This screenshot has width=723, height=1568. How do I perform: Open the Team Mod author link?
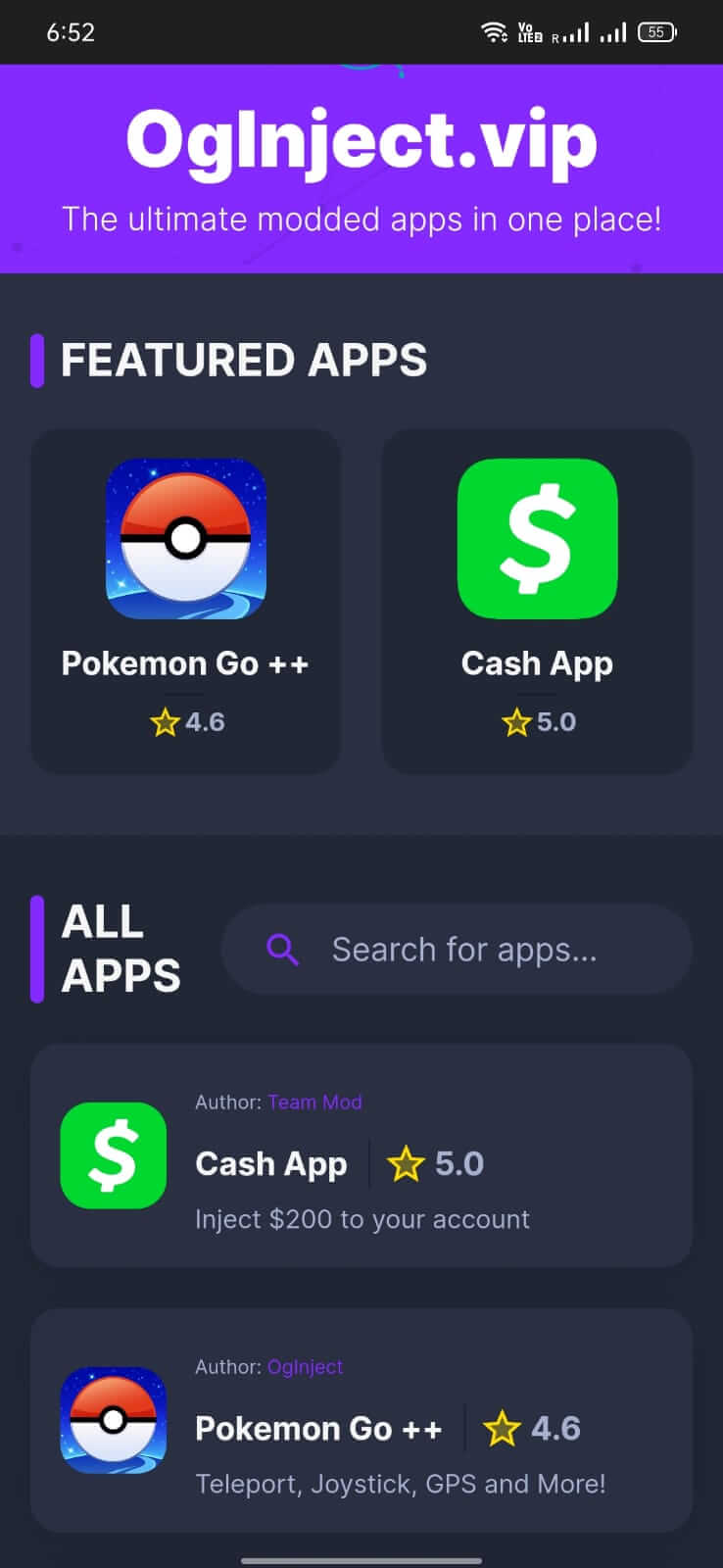[x=314, y=1102]
